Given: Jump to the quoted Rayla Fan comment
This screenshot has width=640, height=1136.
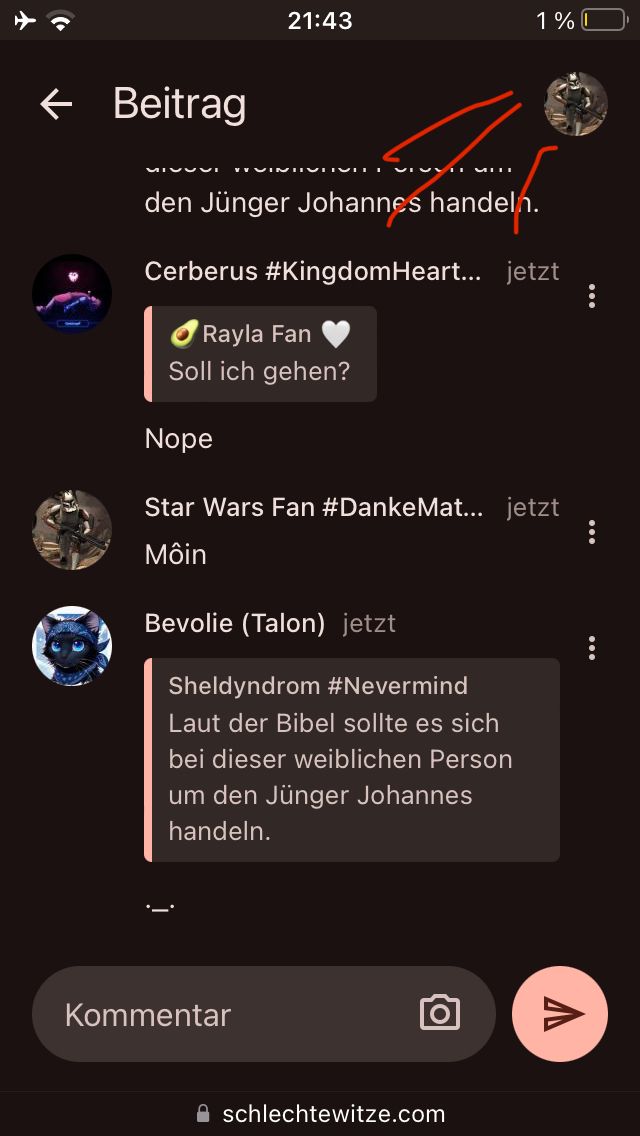Looking at the screenshot, I should (262, 354).
